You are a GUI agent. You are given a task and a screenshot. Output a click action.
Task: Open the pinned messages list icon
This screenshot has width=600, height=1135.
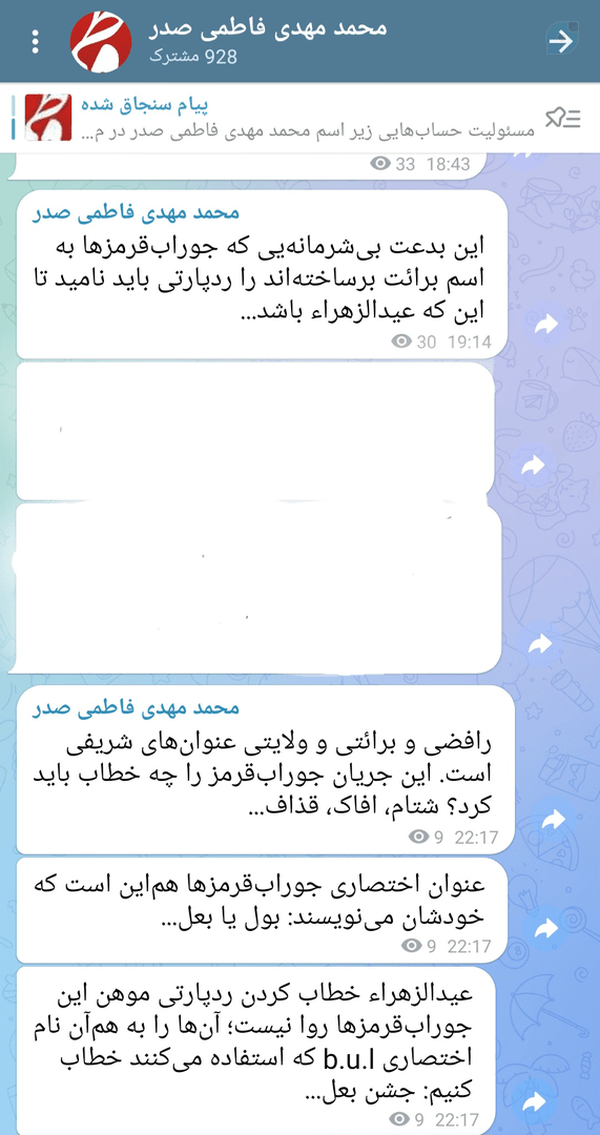[563, 118]
